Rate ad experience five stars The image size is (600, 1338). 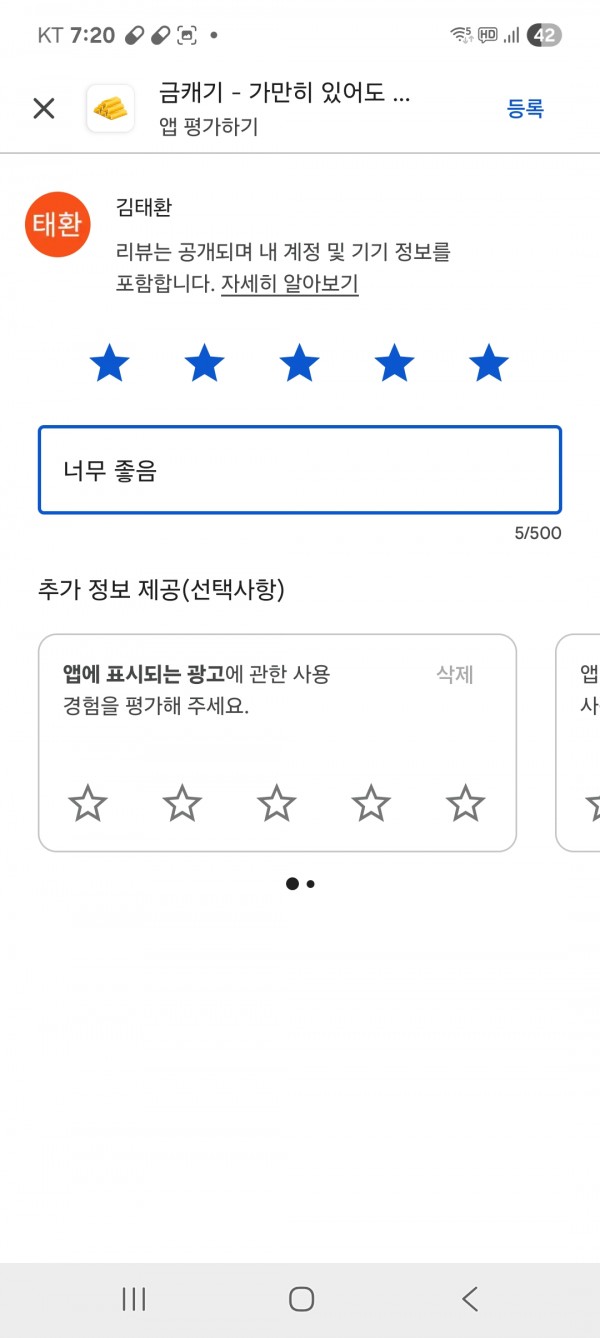point(465,803)
